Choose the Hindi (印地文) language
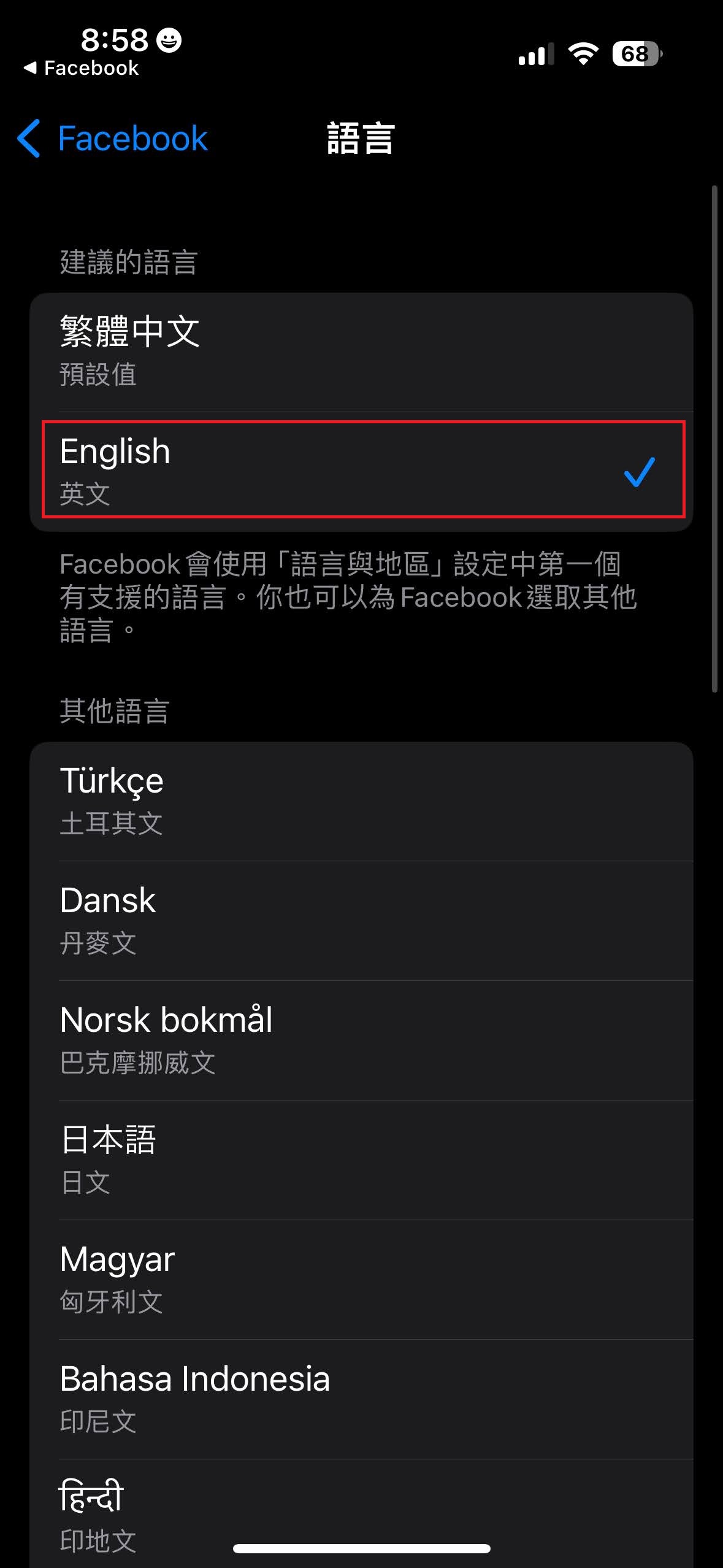 tap(361, 1514)
